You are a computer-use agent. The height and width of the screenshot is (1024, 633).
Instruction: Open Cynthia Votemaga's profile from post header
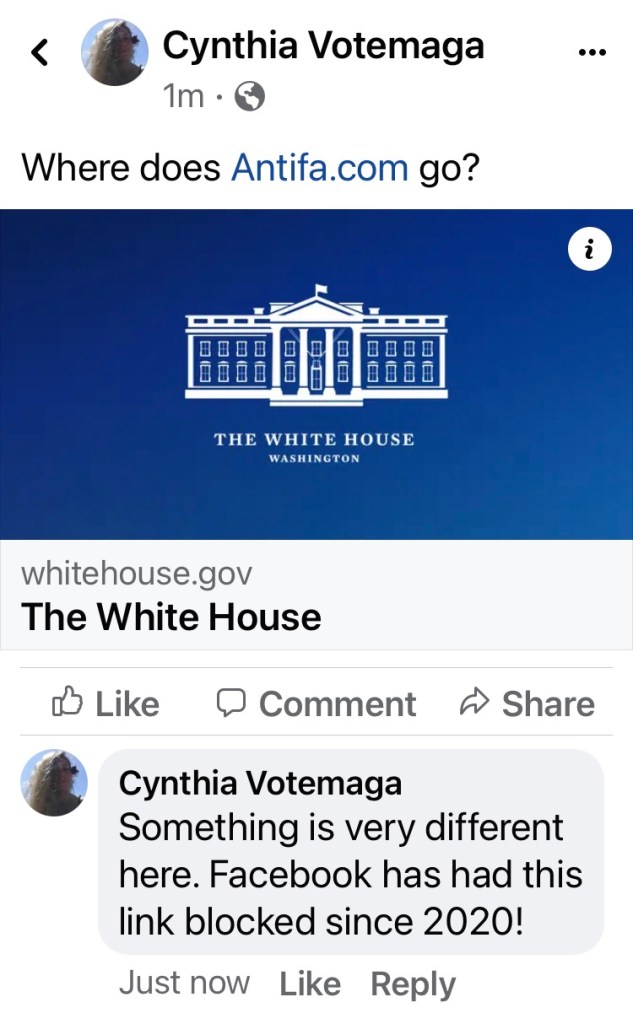323,45
